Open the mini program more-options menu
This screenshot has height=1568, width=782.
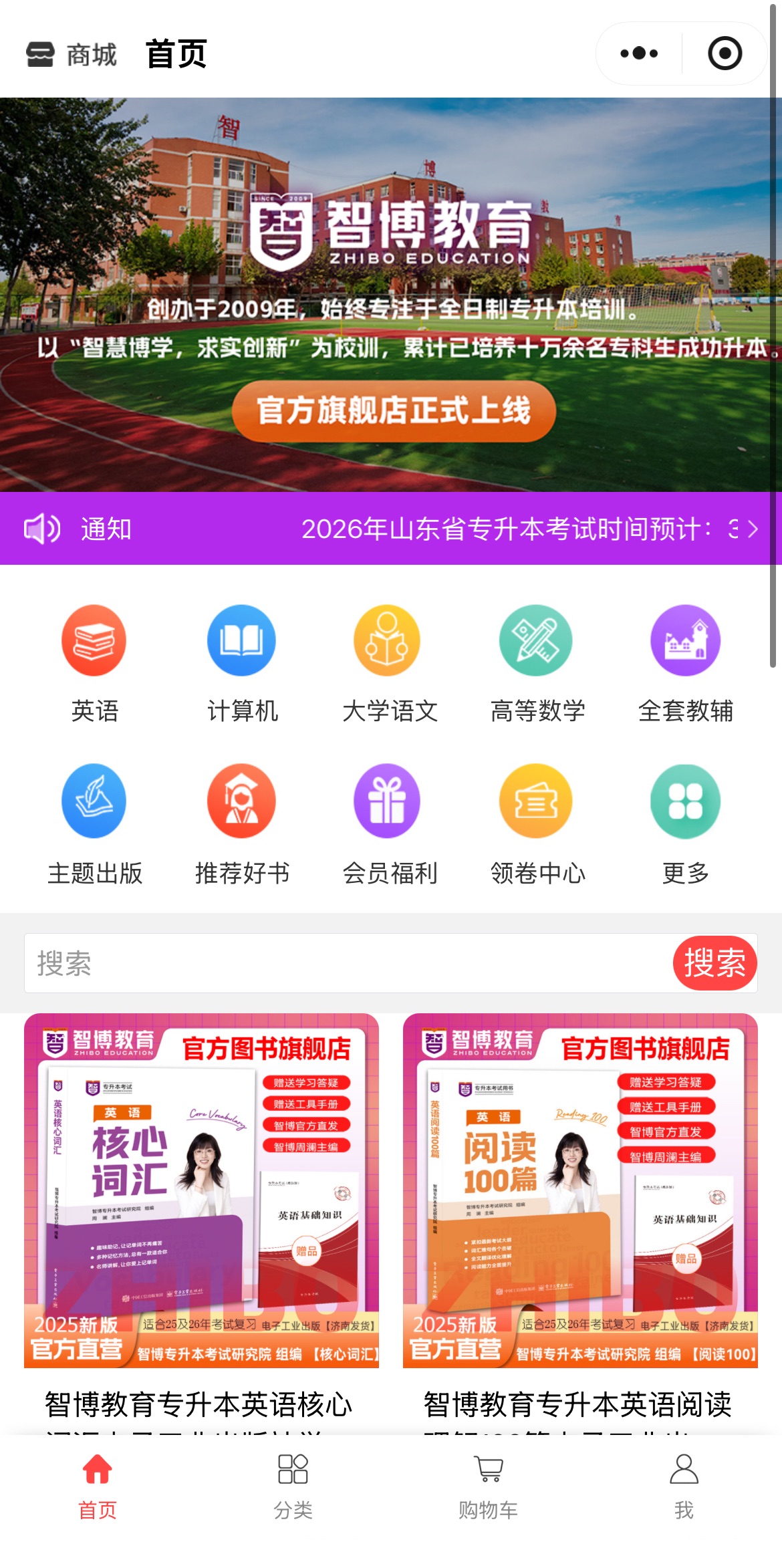(638, 53)
